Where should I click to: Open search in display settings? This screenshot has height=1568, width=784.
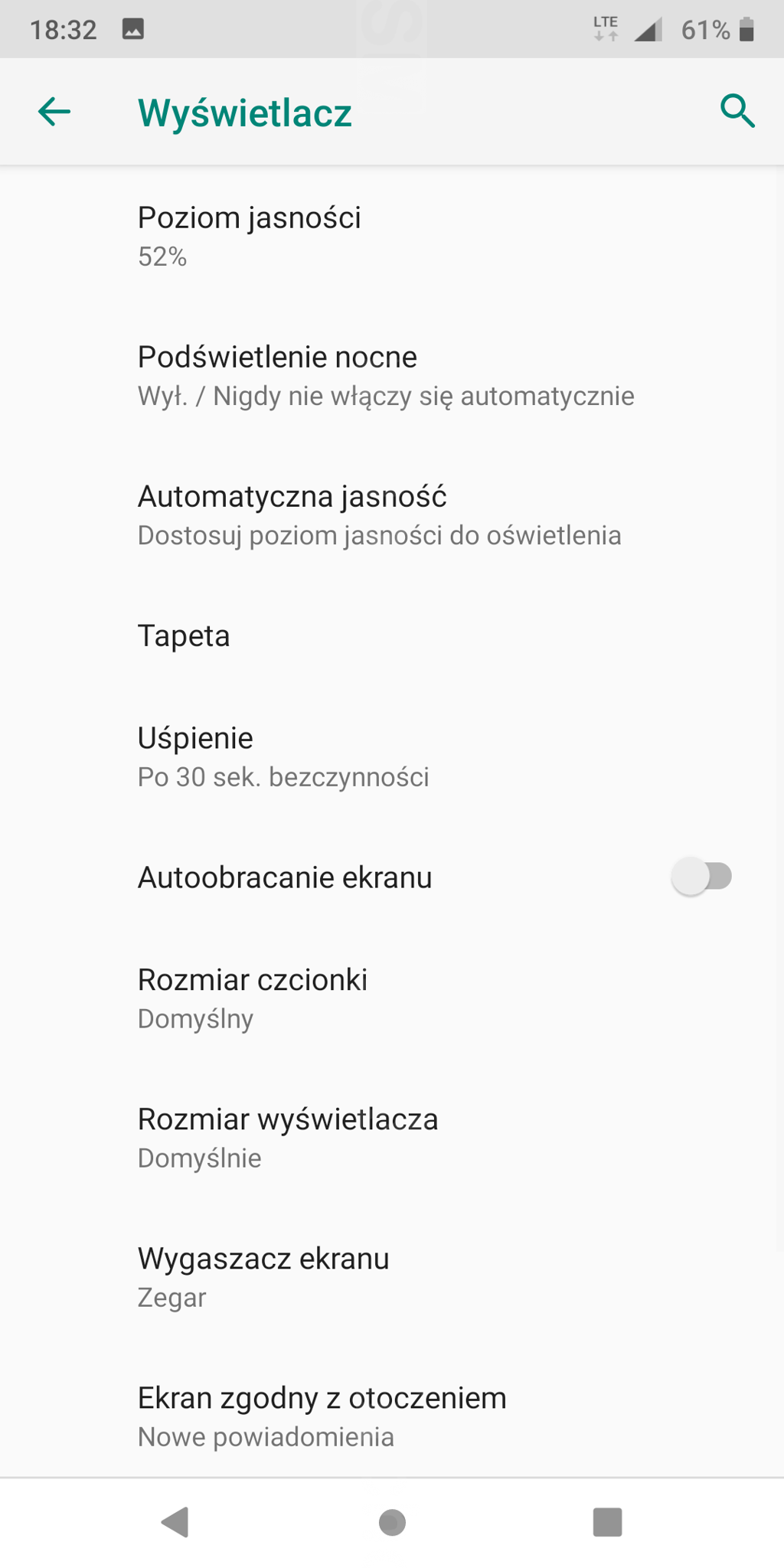tap(737, 112)
